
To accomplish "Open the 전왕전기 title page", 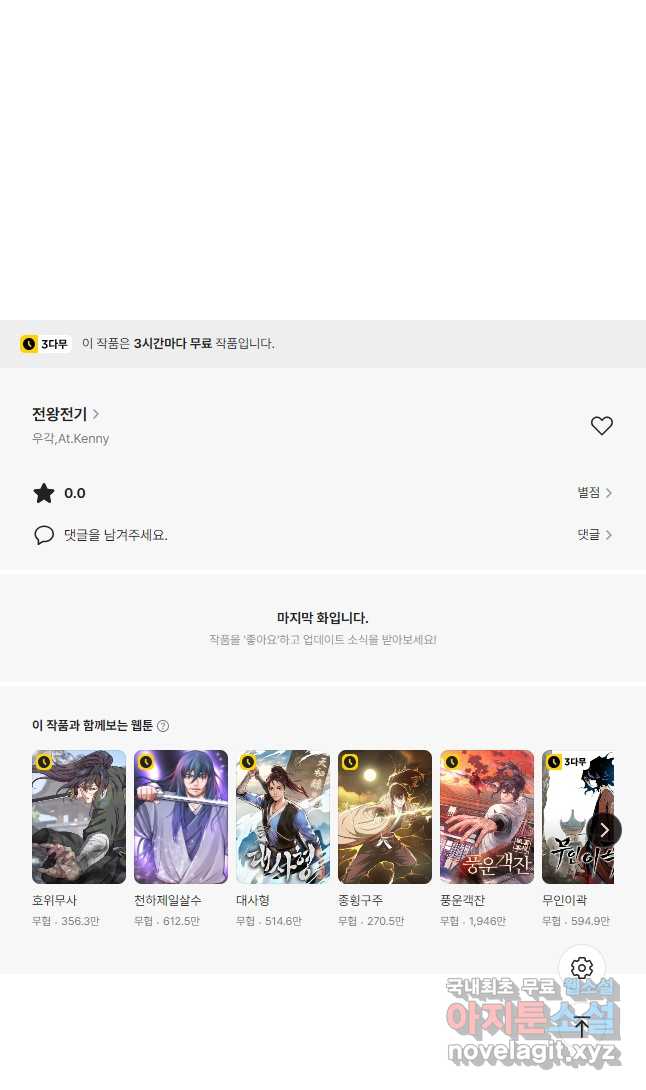I will 65,414.
